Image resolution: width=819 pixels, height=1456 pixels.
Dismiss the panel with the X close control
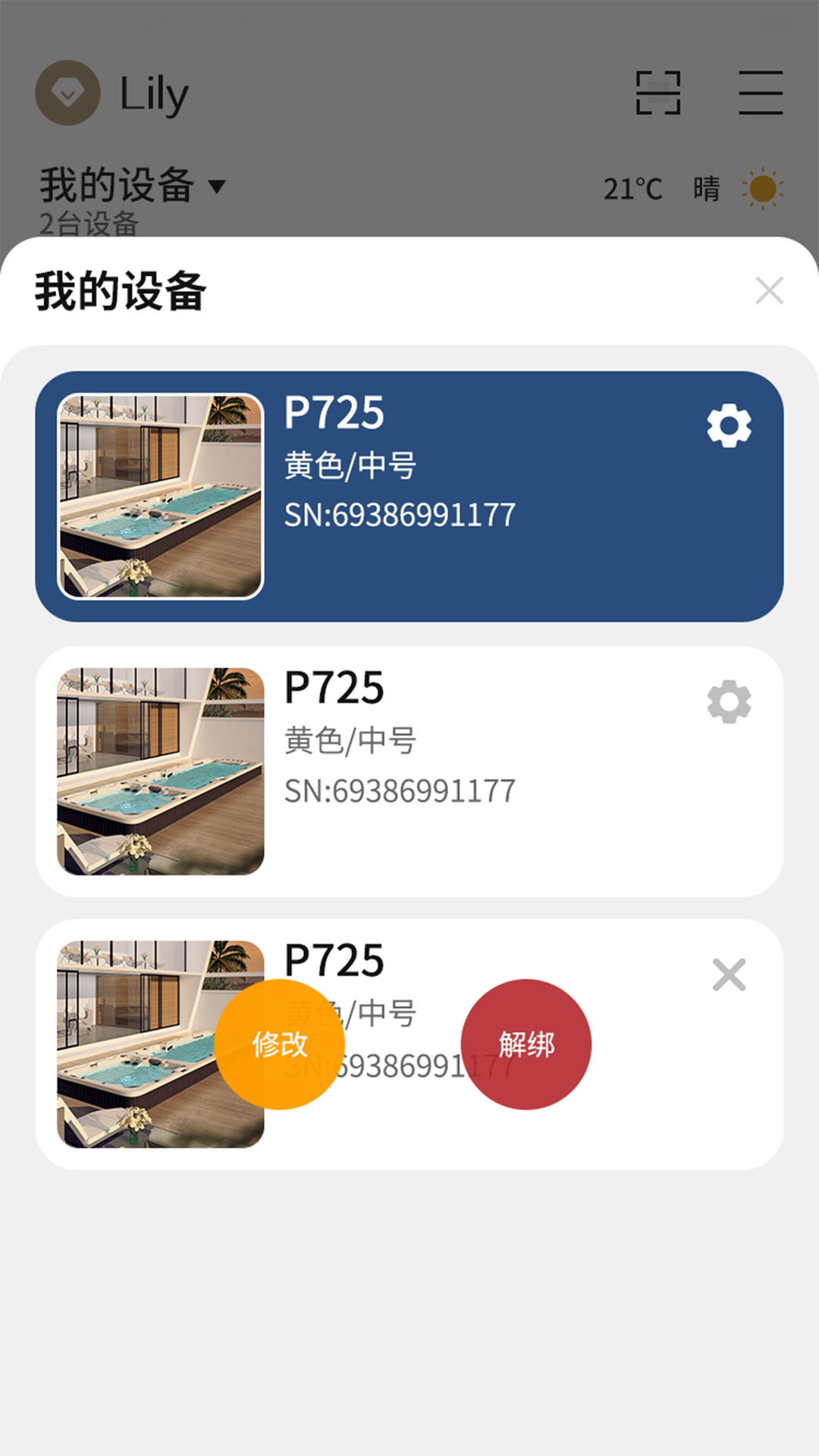[x=770, y=290]
